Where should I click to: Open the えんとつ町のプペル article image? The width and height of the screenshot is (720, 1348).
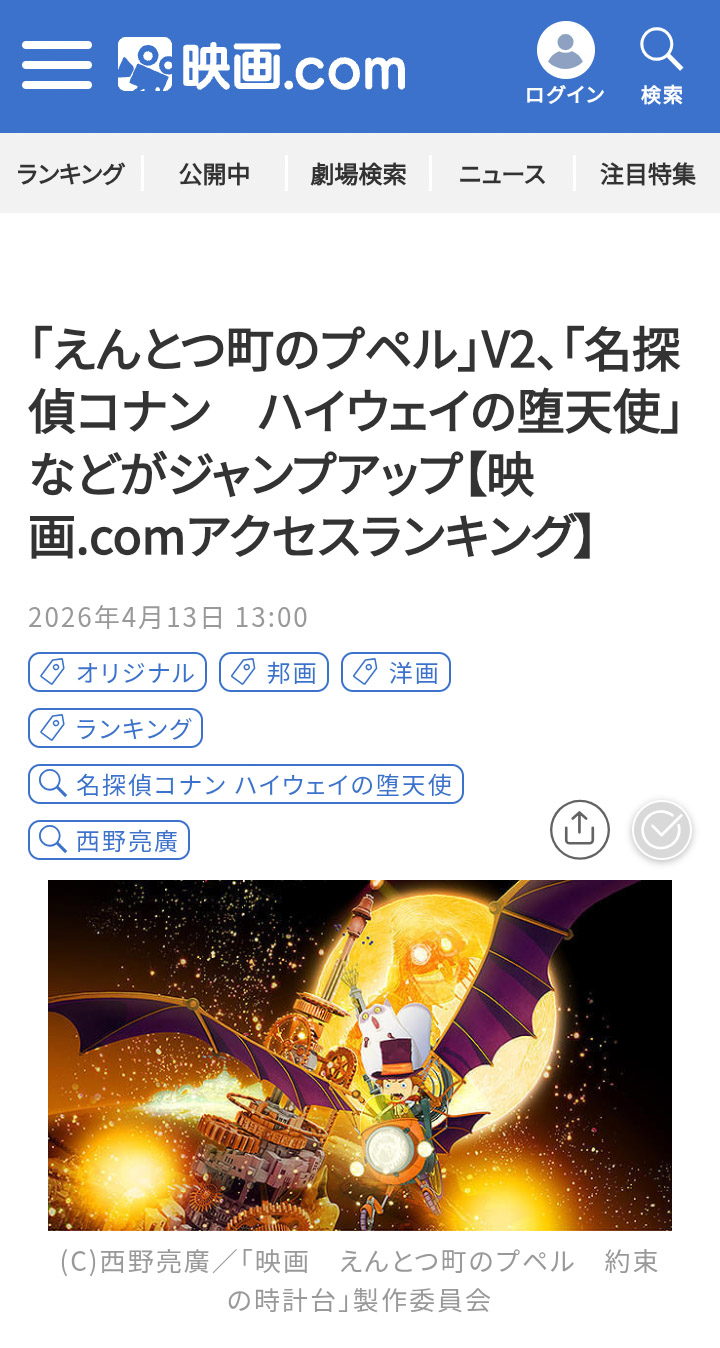coord(360,1055)
